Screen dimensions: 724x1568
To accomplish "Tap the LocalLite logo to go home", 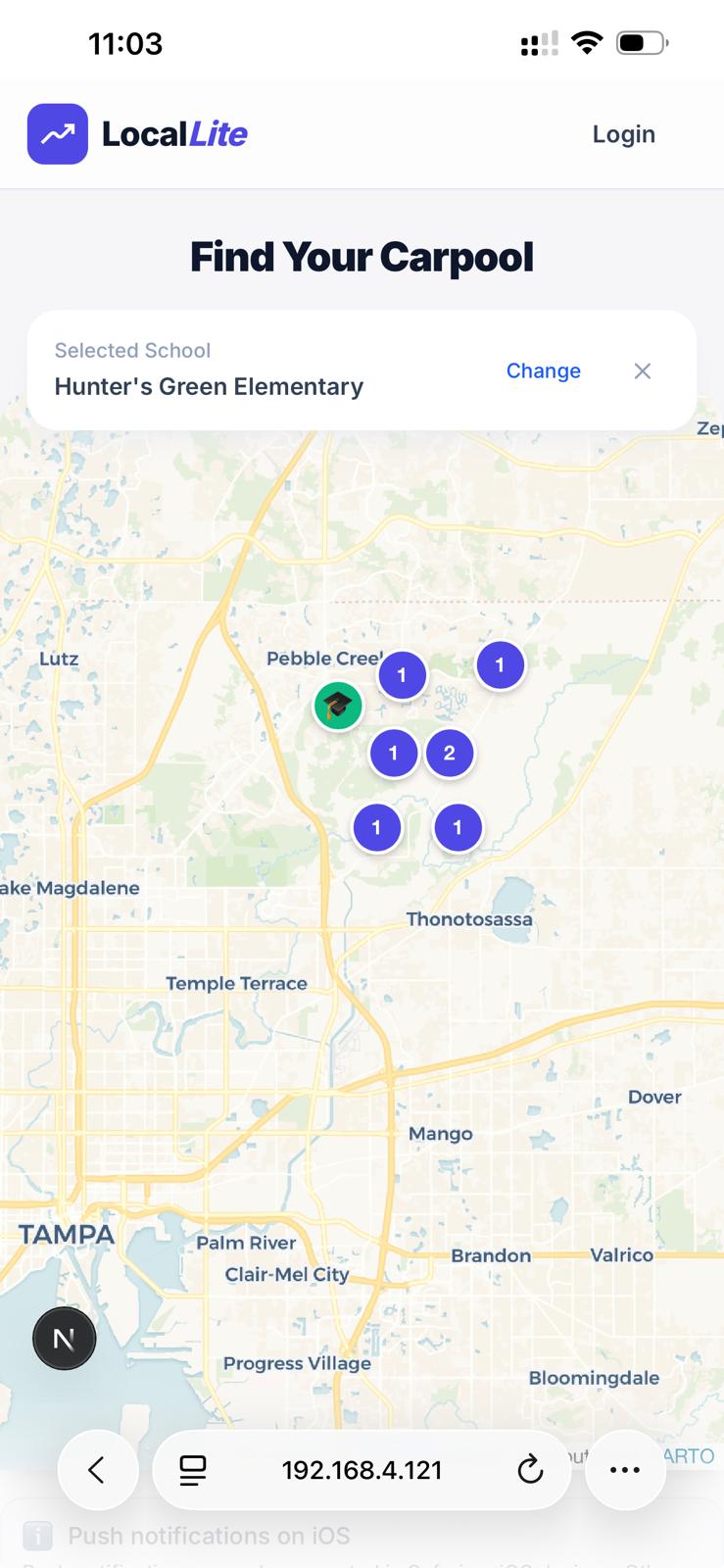I will tap(137, 134).
